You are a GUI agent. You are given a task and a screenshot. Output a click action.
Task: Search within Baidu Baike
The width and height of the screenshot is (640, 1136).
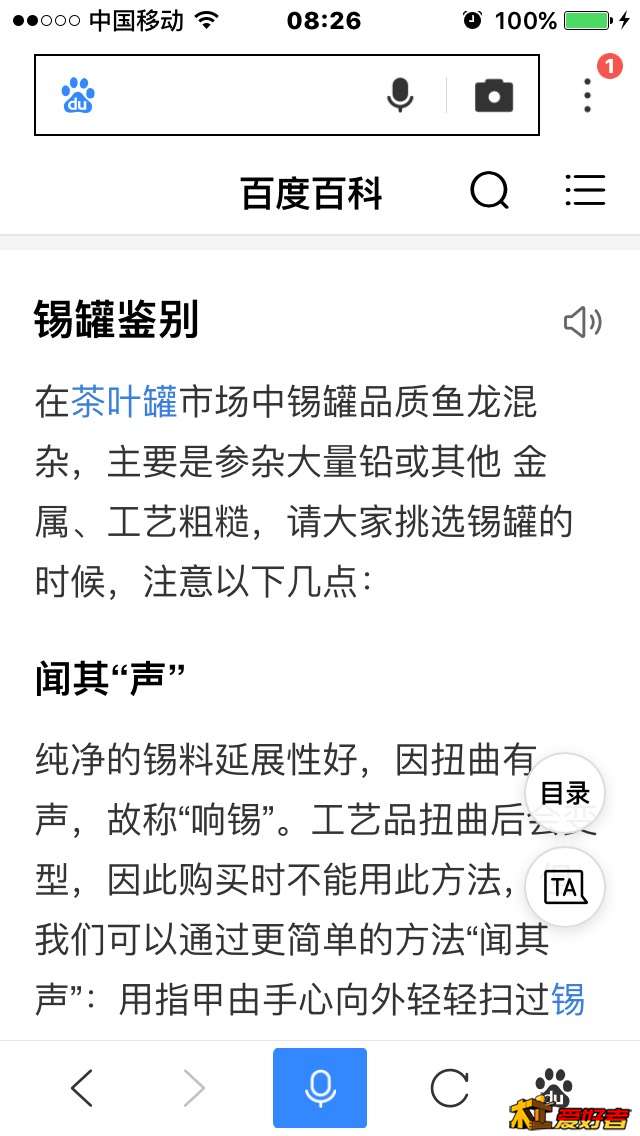489,190
